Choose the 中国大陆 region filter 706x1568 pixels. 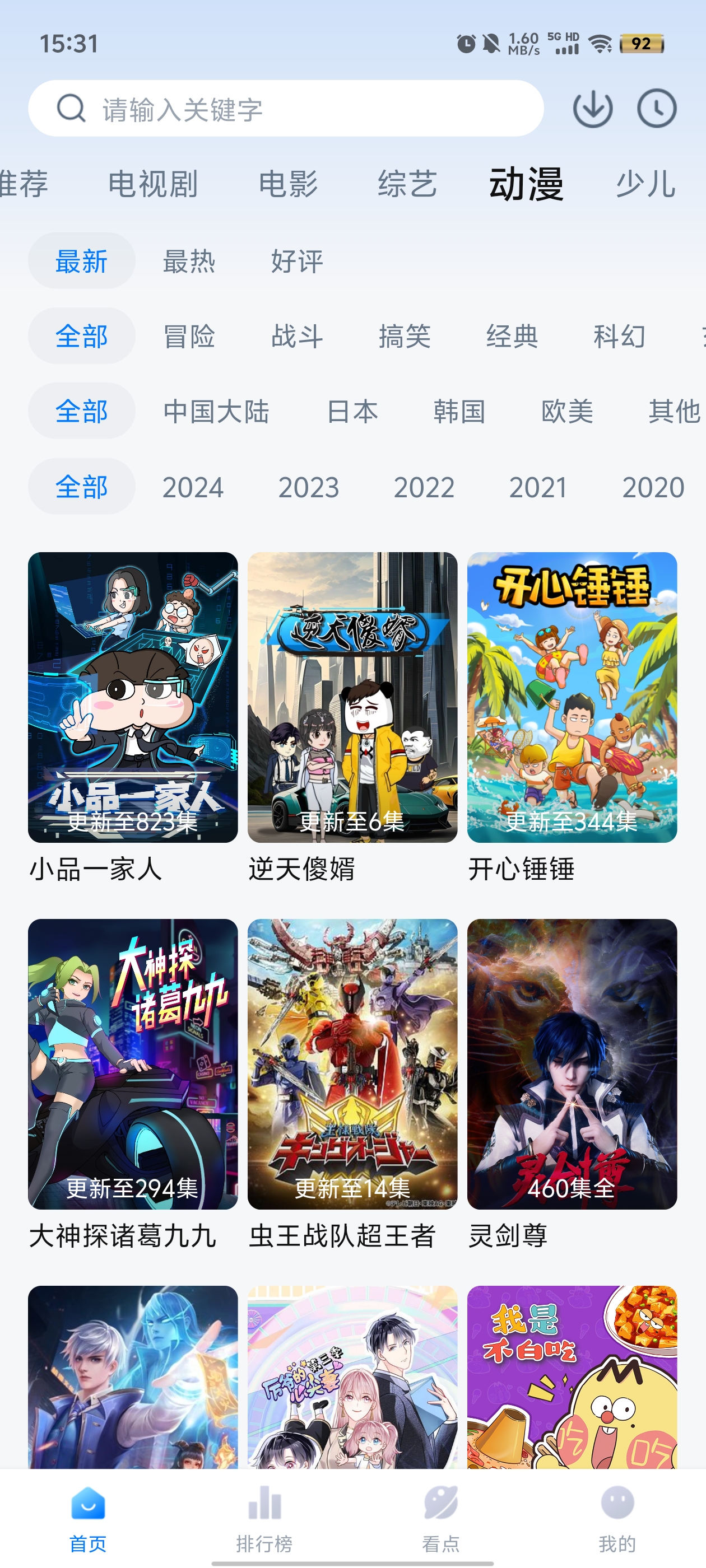click(x=216, y=412)
